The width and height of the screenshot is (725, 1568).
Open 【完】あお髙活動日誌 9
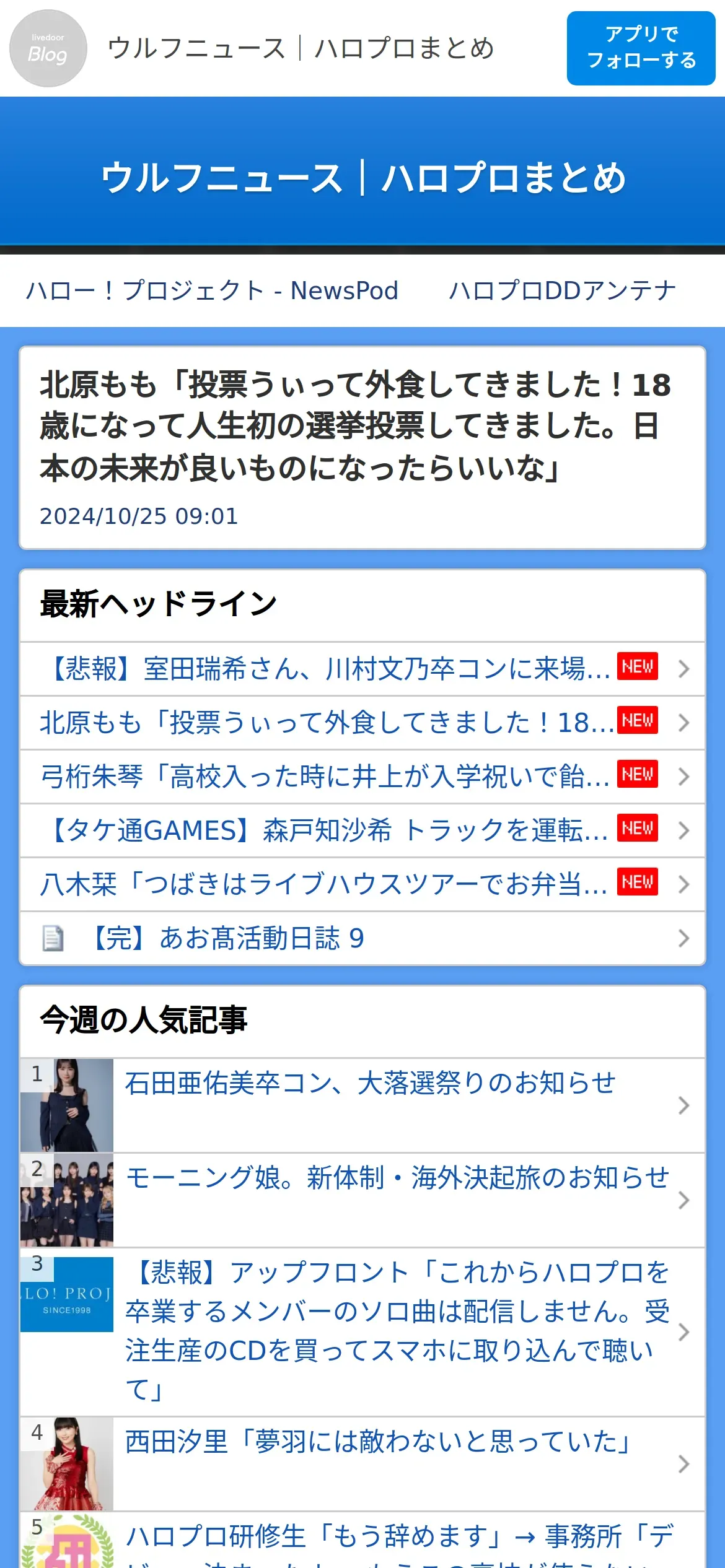362,938
